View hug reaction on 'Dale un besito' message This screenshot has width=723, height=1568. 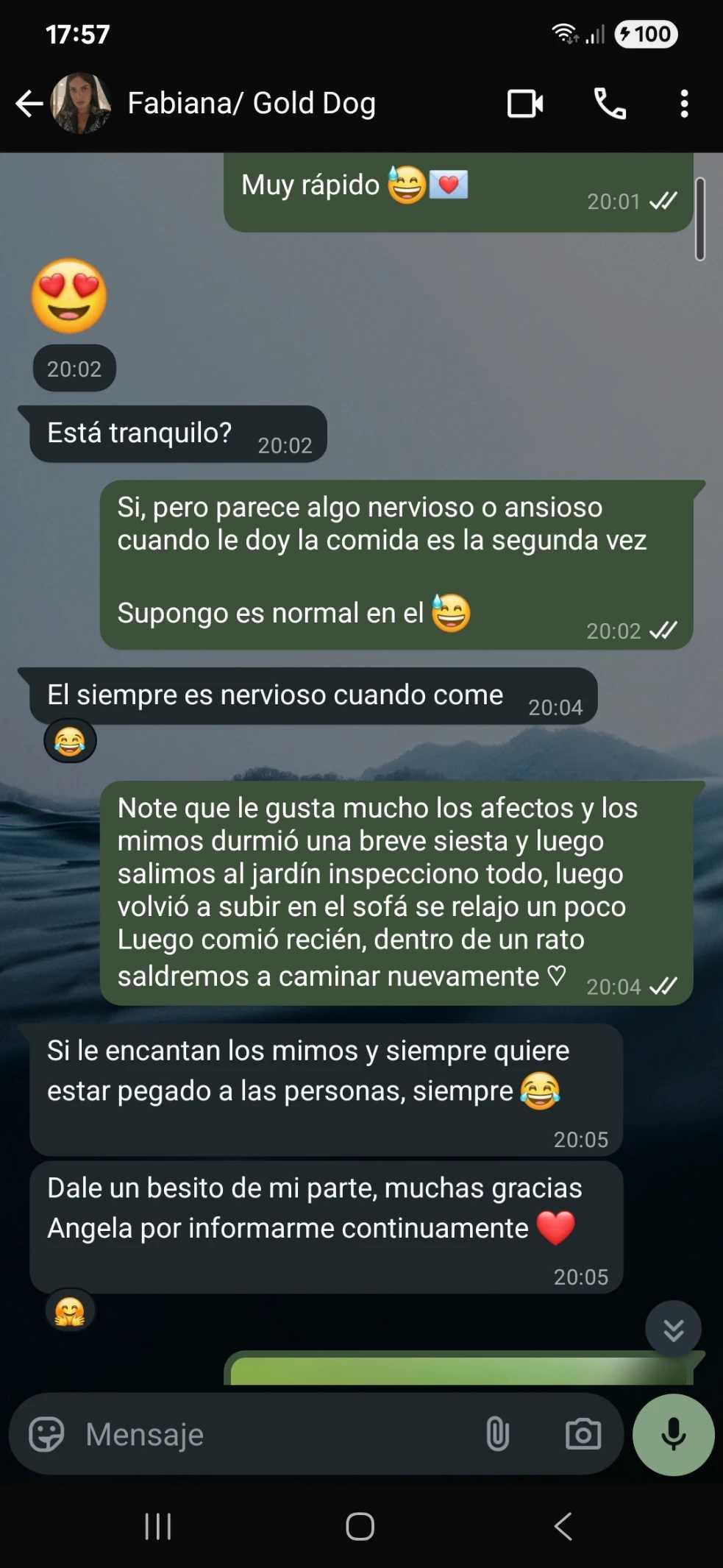[70, 1312]
